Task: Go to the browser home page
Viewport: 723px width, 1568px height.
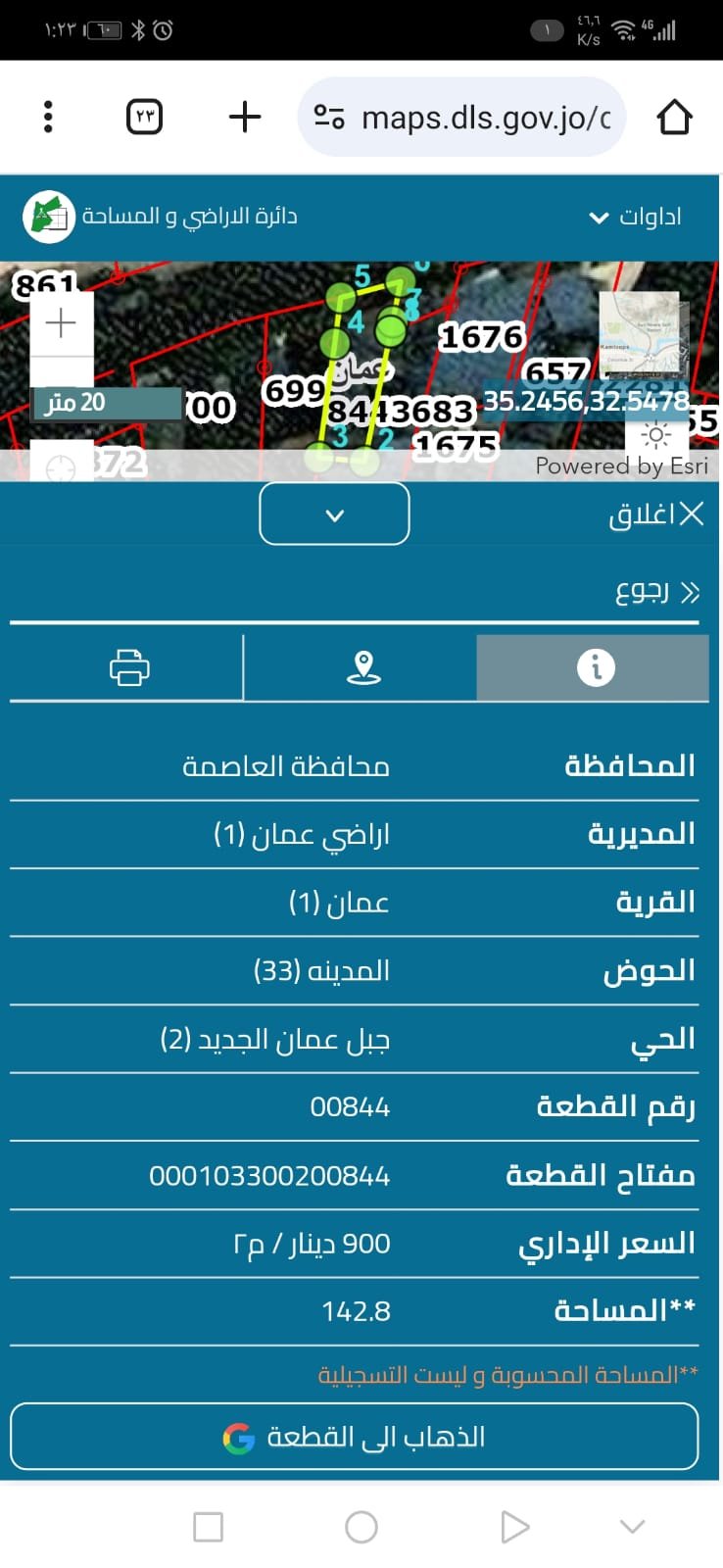Action: click(x=674, y=117)
